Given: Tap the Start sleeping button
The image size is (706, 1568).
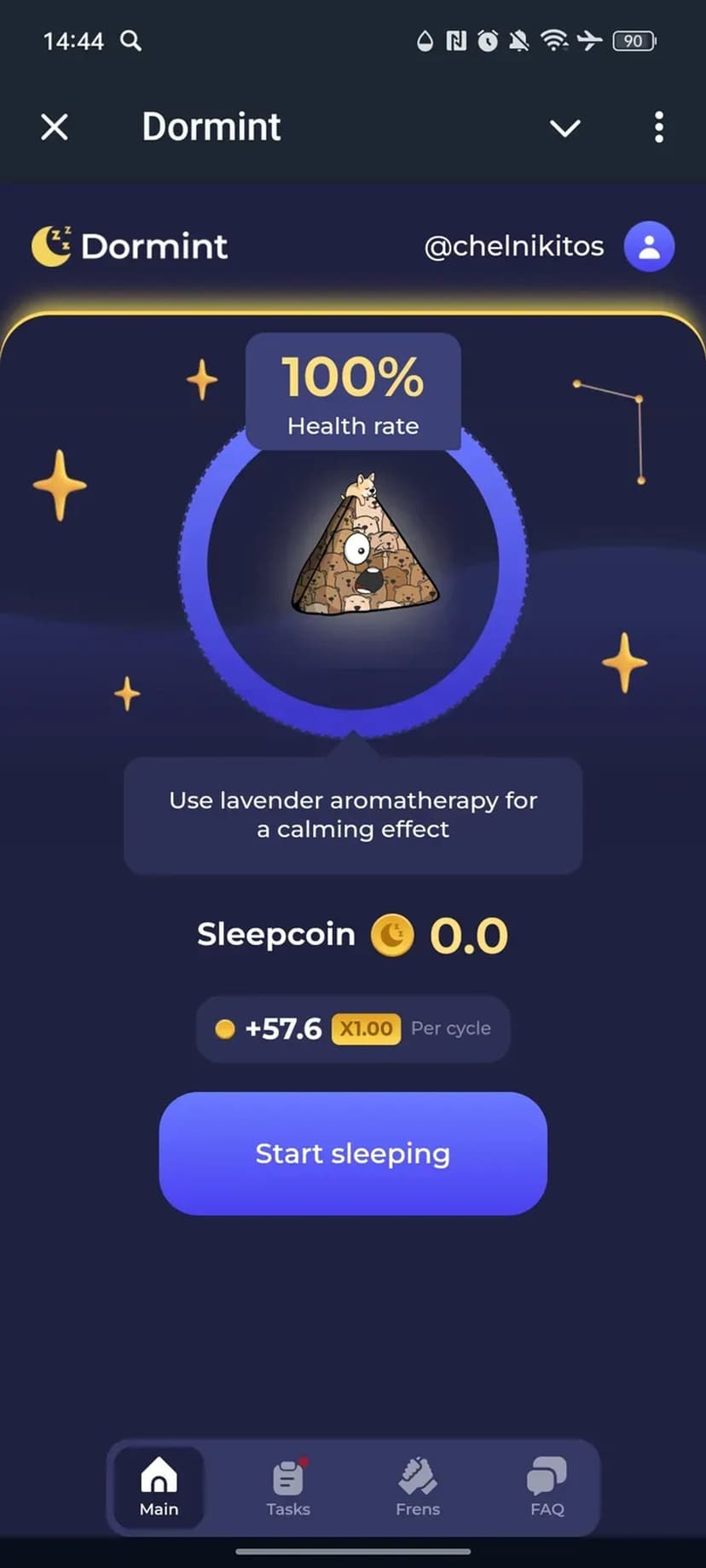Looking at the screenshot, I should [353, 1153].
